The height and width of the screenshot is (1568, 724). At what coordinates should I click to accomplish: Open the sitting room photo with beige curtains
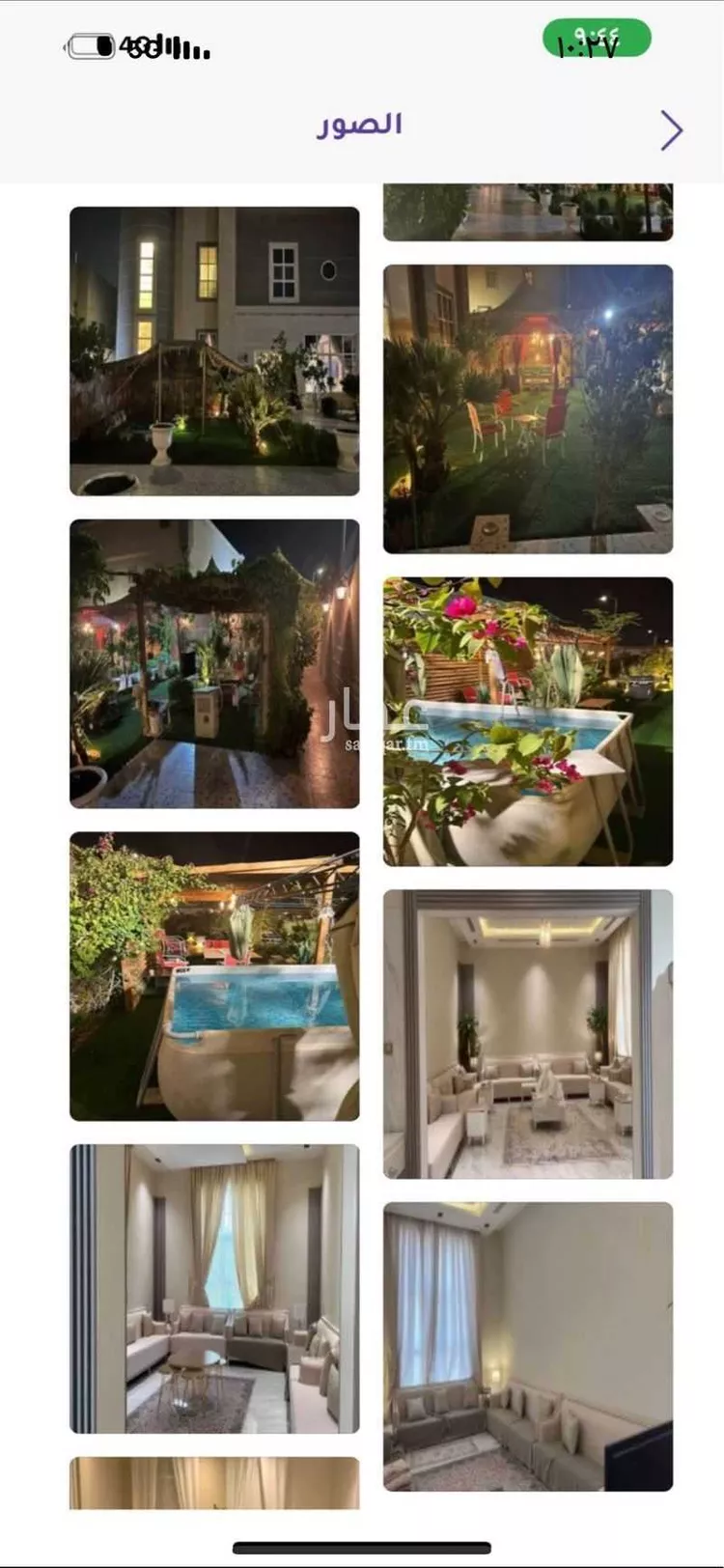click(214, 1289)
